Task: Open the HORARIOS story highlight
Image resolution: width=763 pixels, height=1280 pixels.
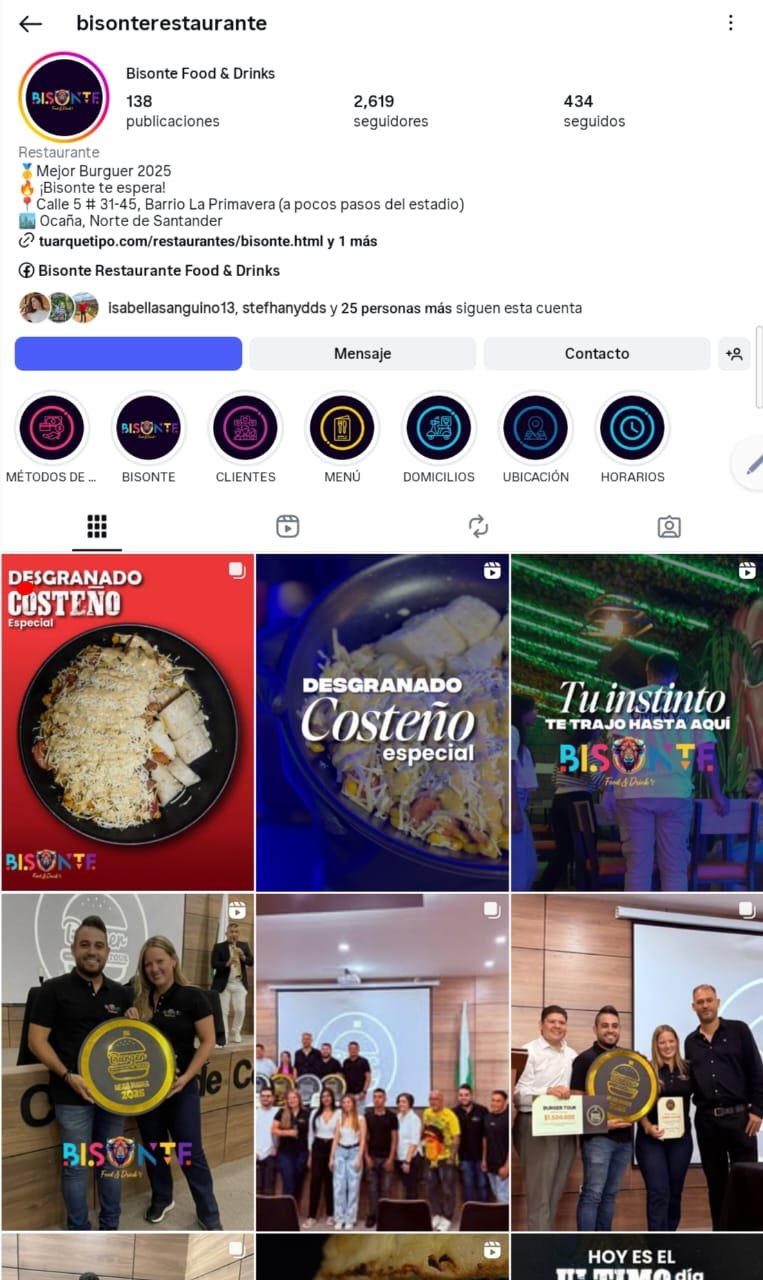Action: tap(632, 428)
